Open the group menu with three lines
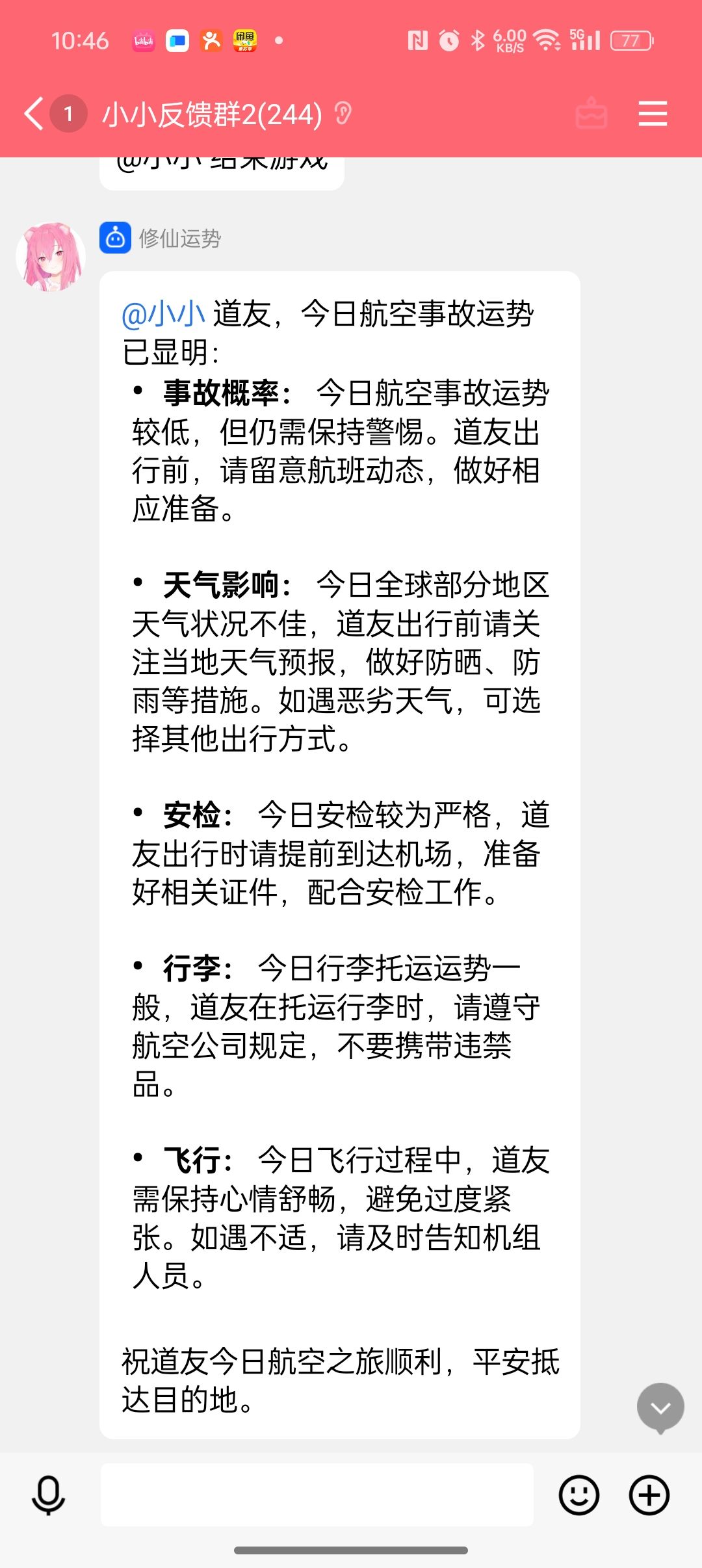702x1568 pixels. point(653,114)
